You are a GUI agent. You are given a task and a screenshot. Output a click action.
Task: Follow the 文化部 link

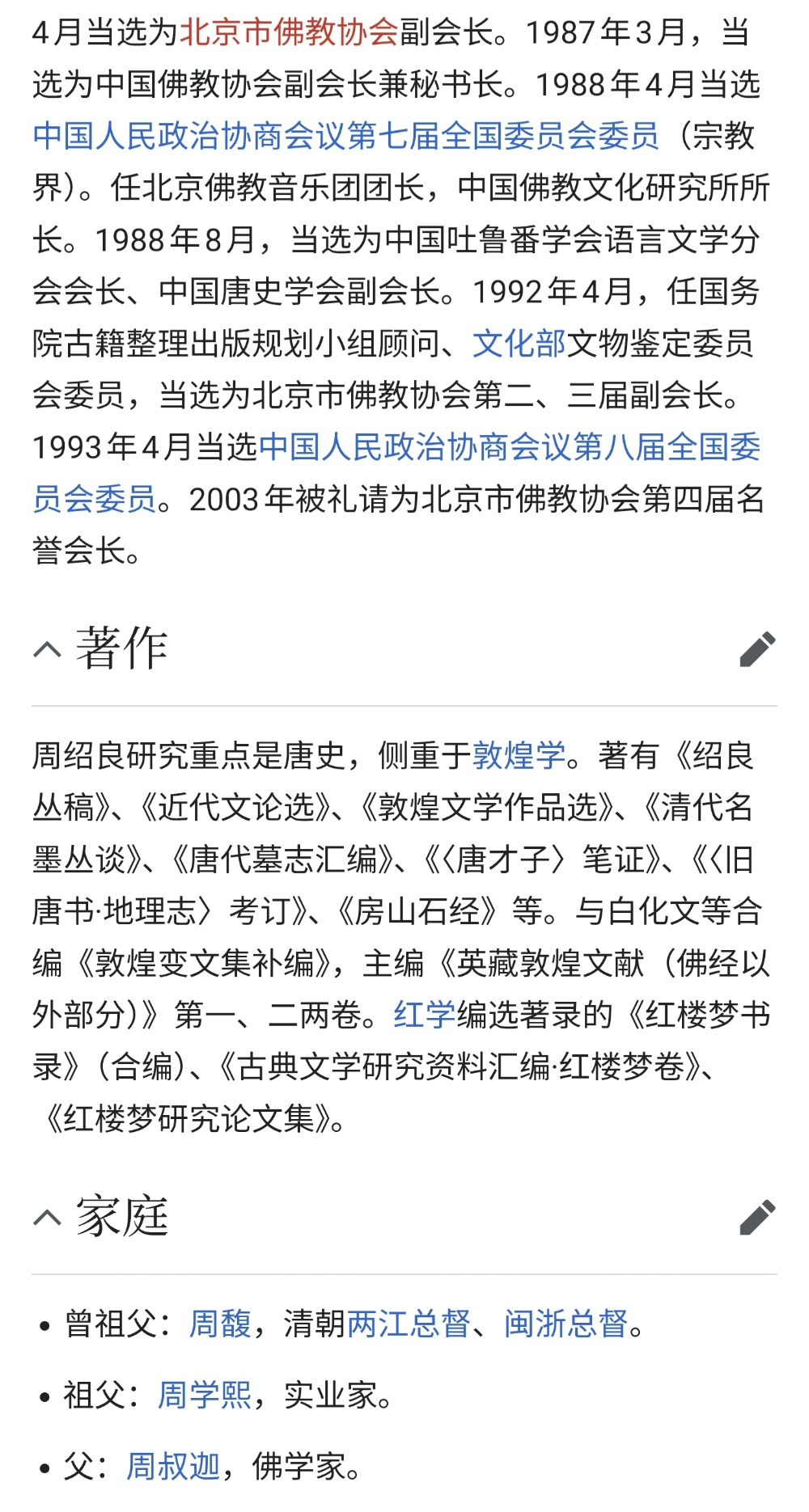click(519, 344)
